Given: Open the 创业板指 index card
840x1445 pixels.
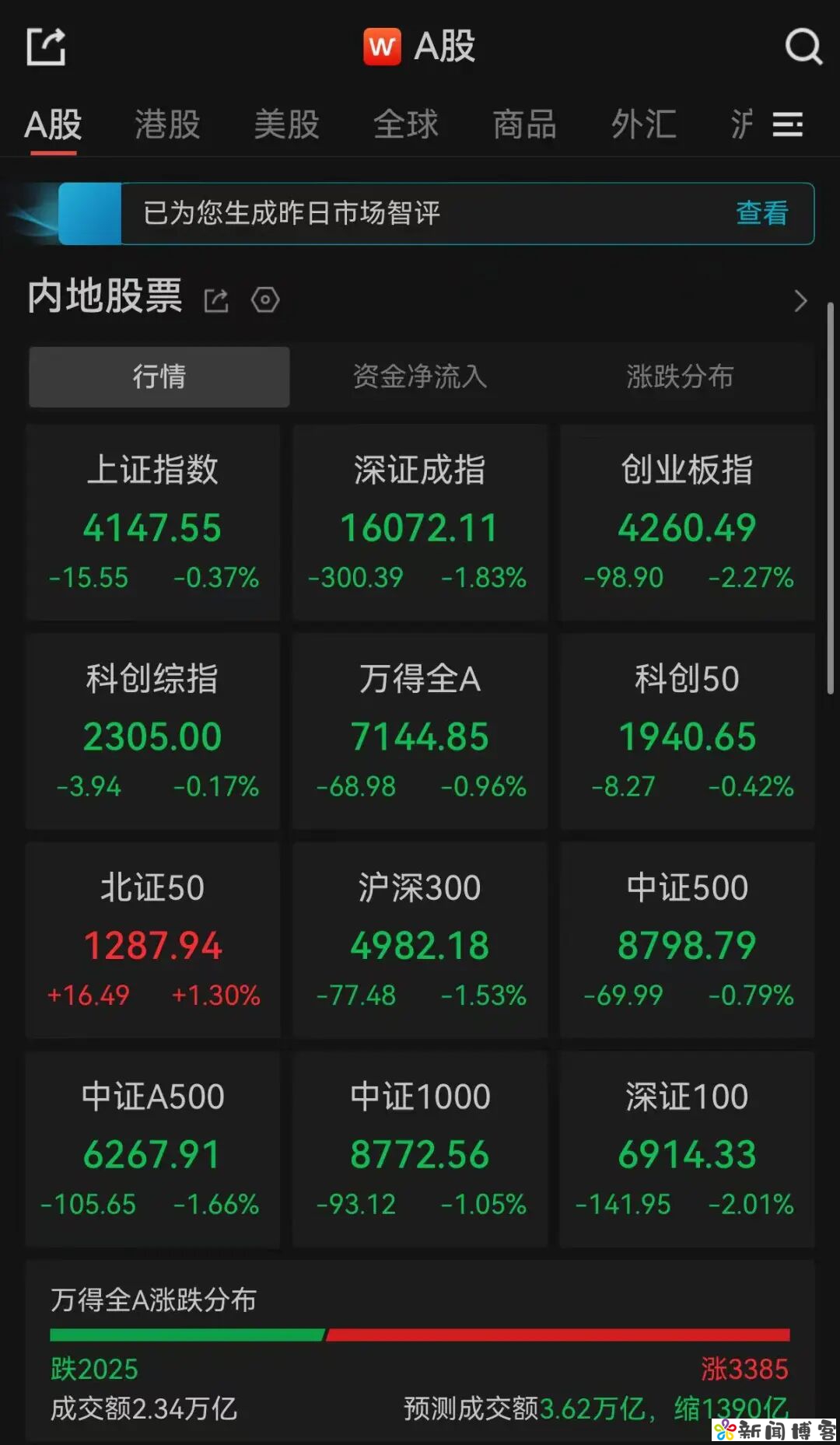Looking at the screenshot, I should 688,522.
